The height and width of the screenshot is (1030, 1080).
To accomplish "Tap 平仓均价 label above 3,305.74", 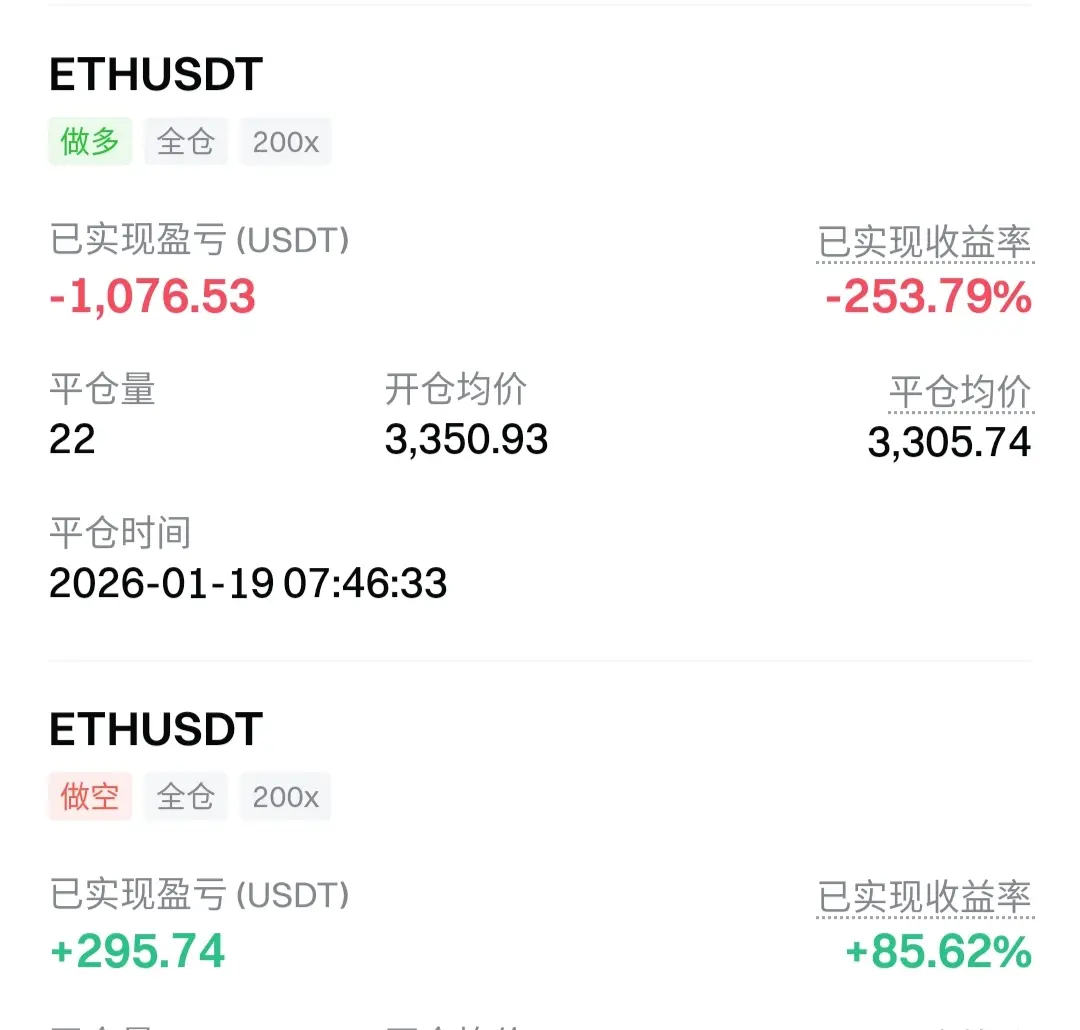I will (x=960, y=392).
